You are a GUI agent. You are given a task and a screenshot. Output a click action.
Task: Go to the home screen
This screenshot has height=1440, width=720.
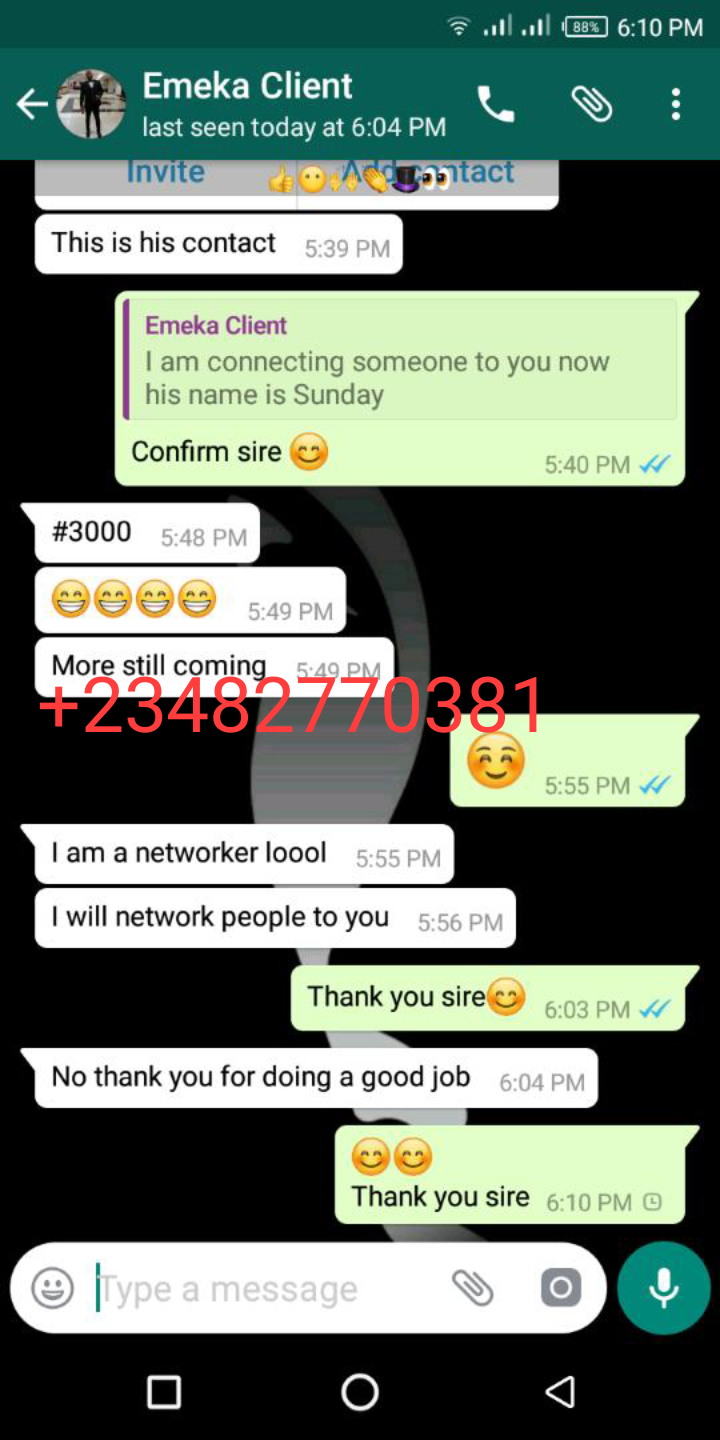tap(360, 1391)
